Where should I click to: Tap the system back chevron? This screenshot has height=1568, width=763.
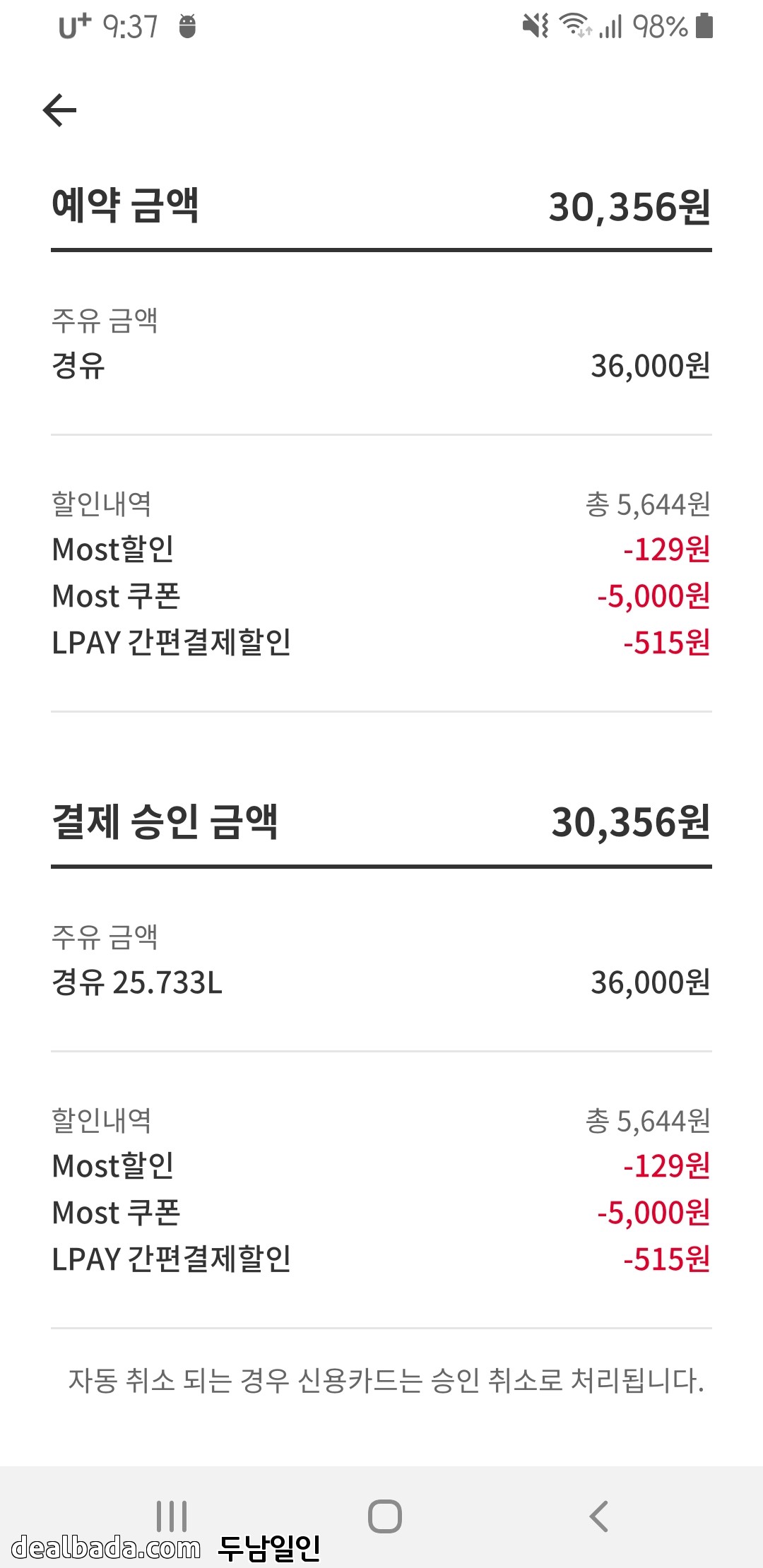click(598, 1516)
